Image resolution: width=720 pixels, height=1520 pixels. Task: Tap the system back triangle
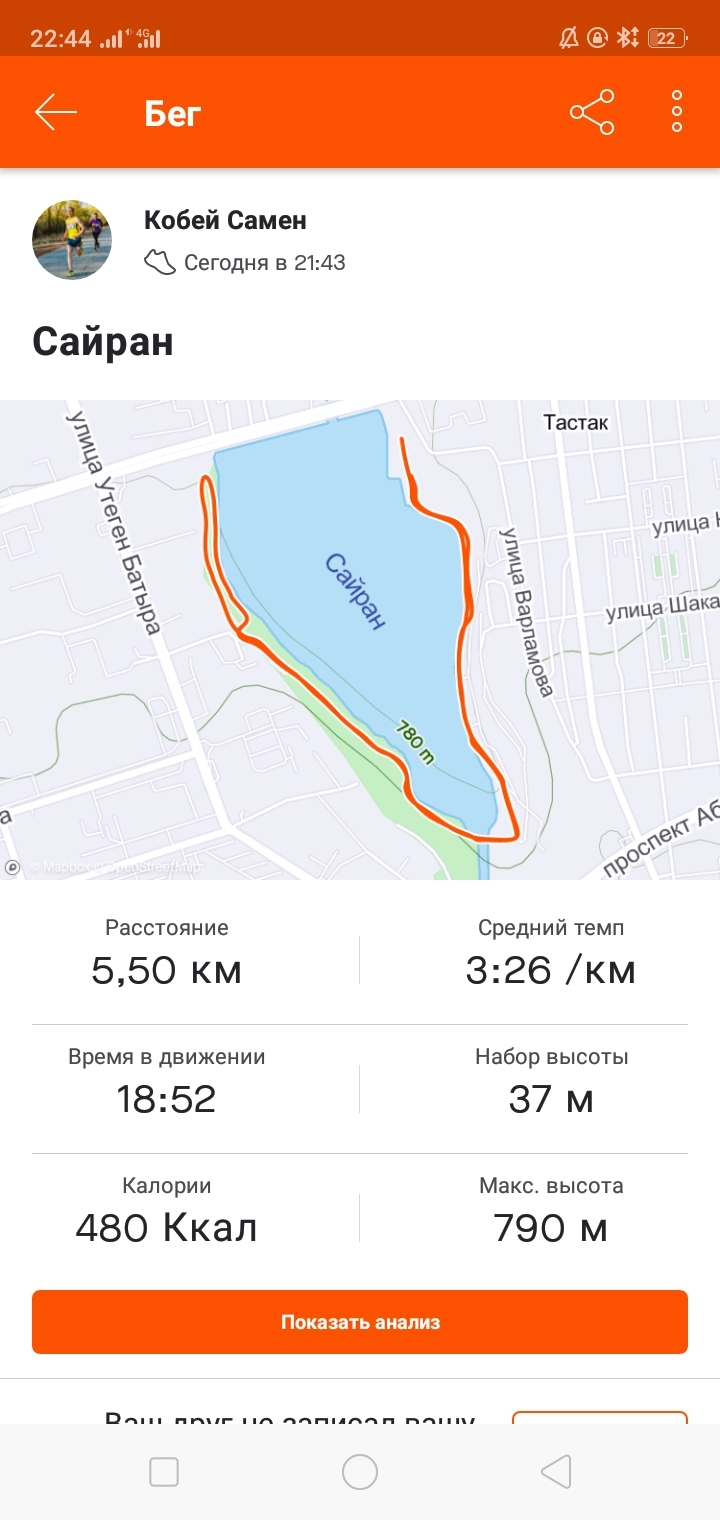pos(556,1471)
